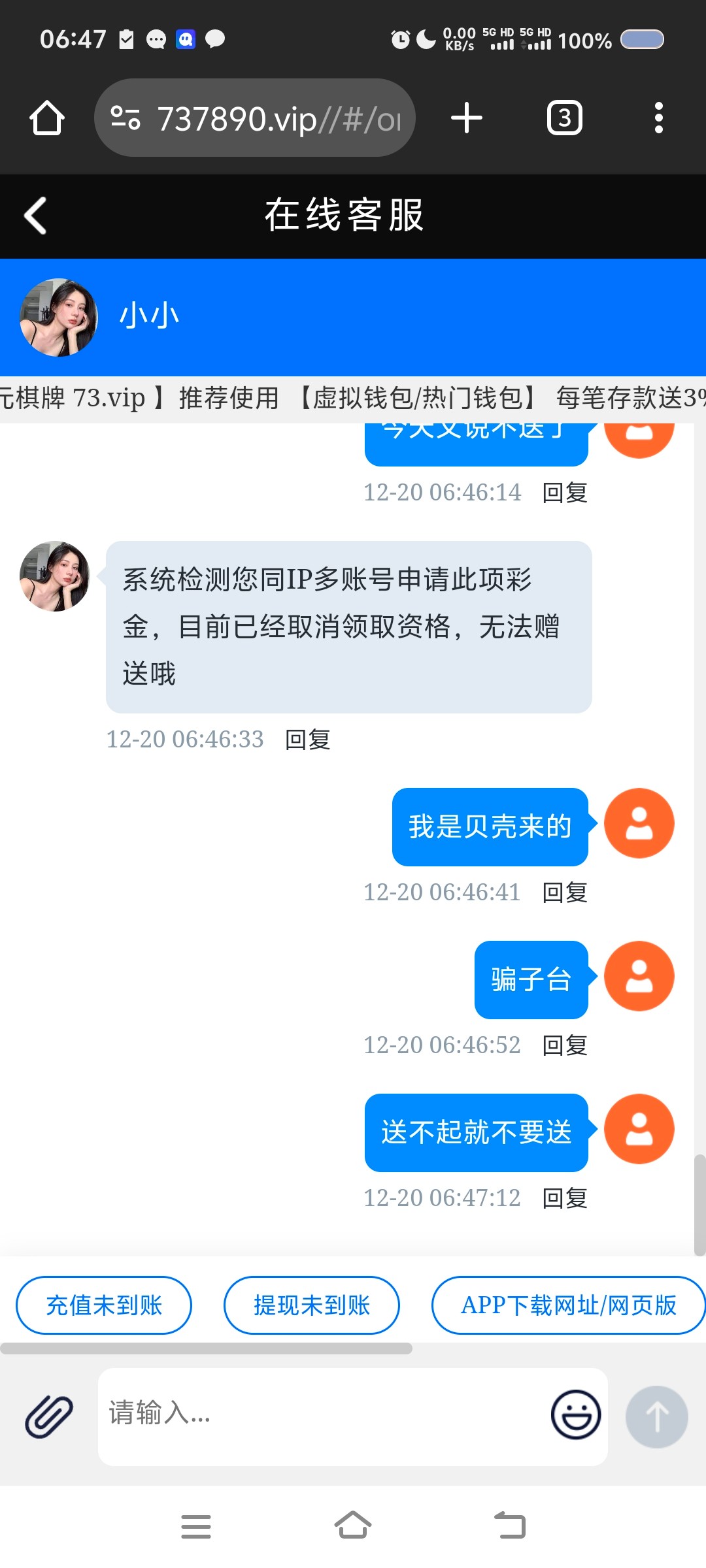
Task: Tap the system home button
Action: [353, 1526]
